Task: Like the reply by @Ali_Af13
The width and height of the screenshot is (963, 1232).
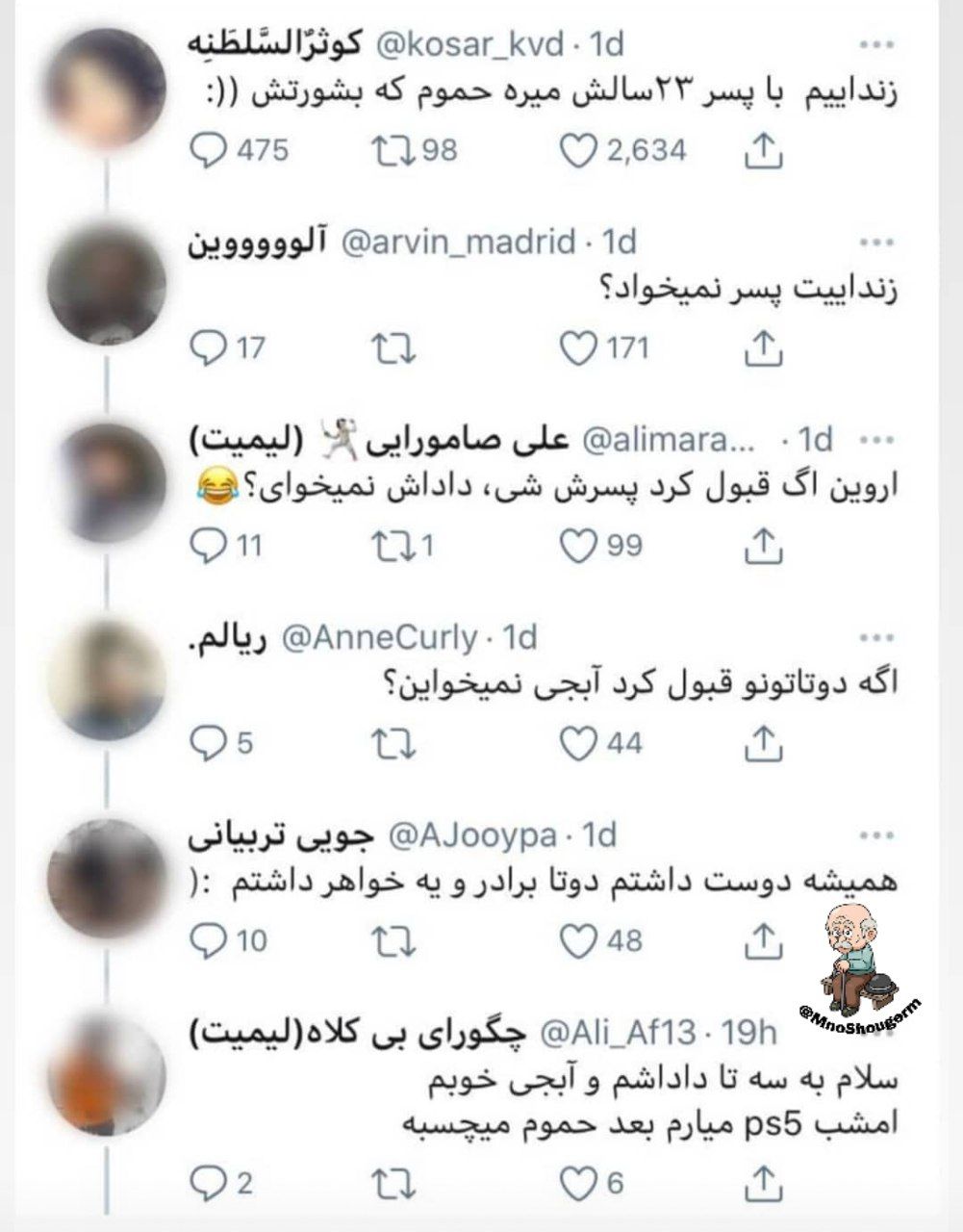Action: click(578, 1183)
